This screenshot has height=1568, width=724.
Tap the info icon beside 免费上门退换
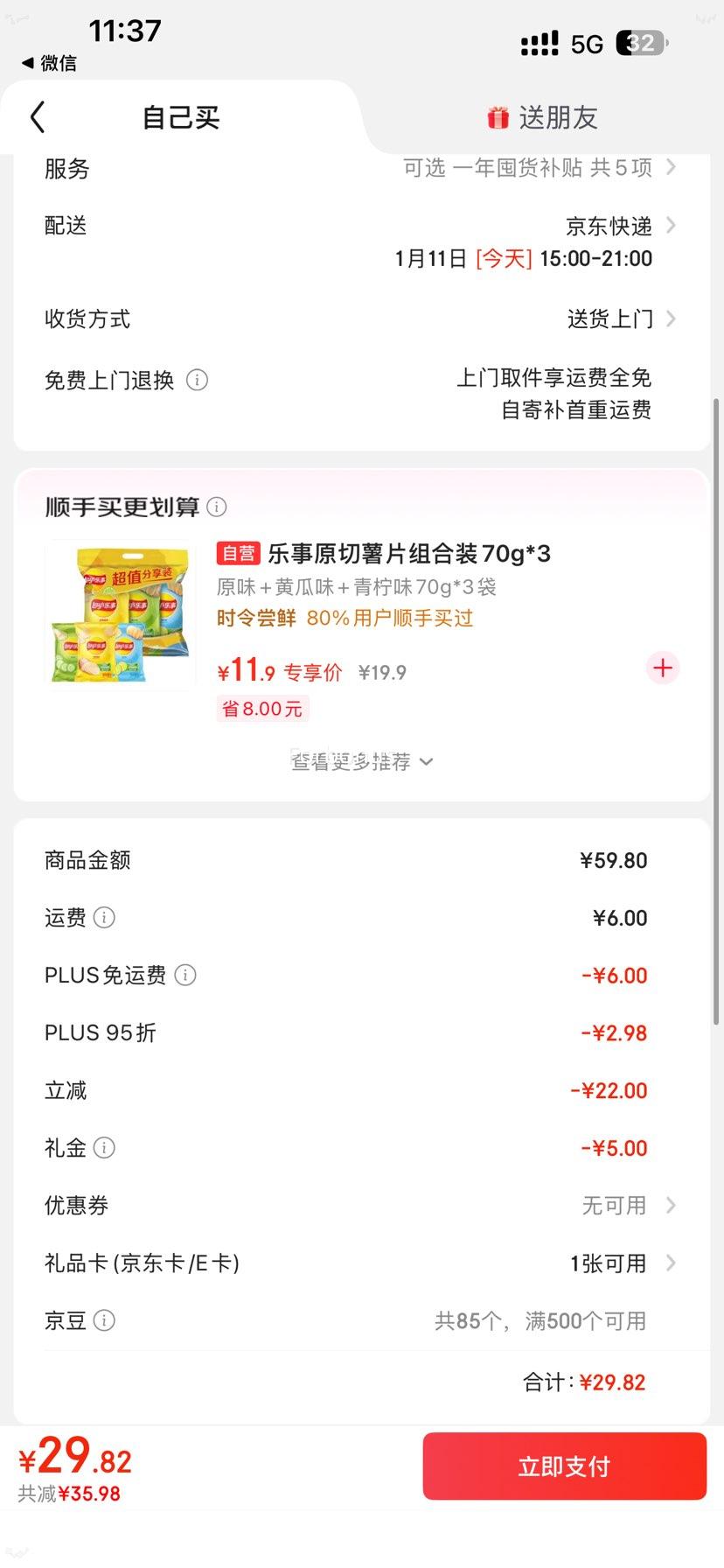[198, 380]
